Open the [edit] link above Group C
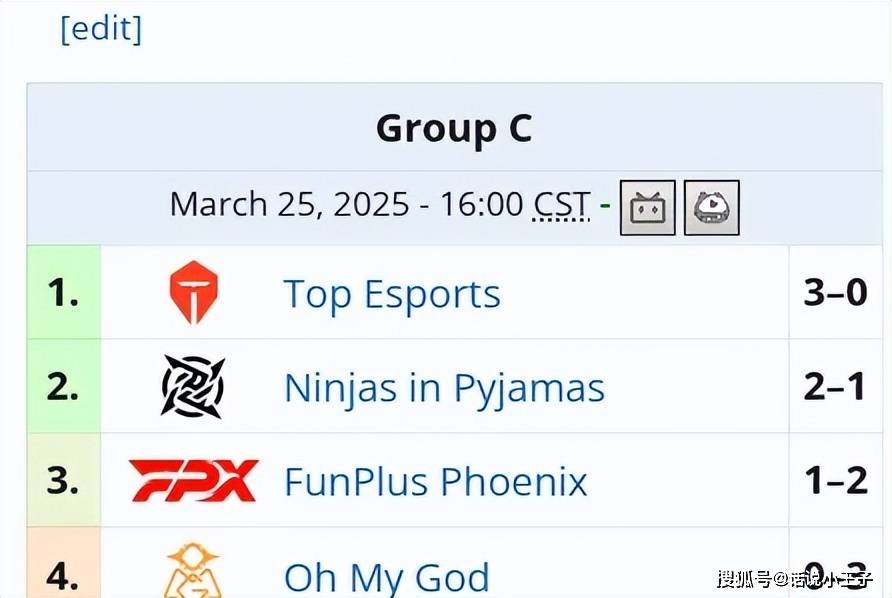 coord(101,28)
